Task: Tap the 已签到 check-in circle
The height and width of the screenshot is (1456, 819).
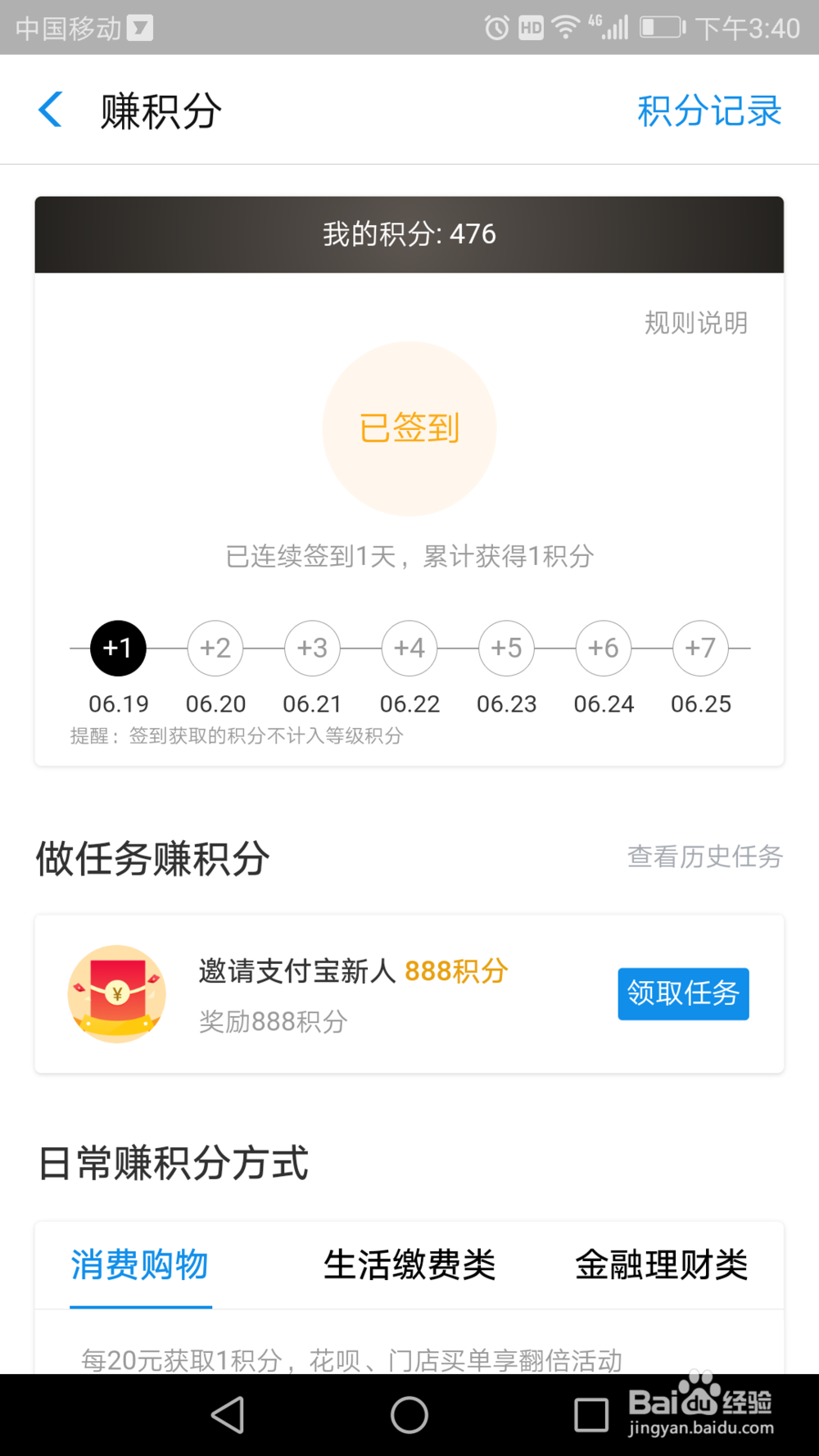Action: pos(409,427)
